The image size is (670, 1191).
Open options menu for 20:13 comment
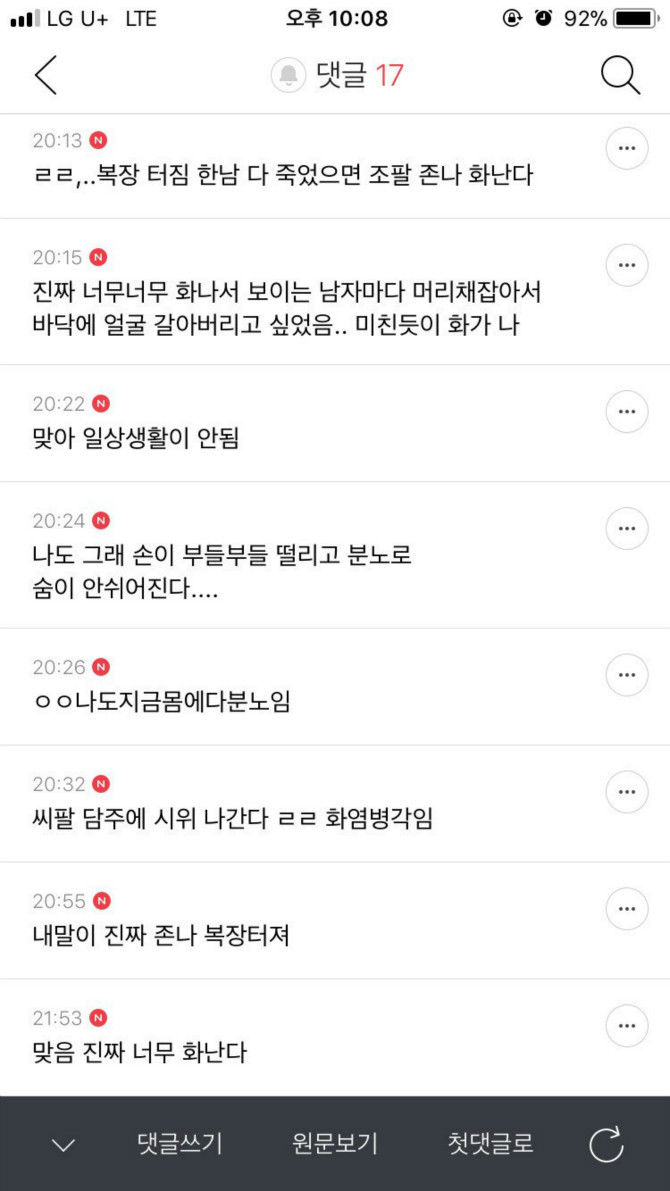click(x=627, y=148)
